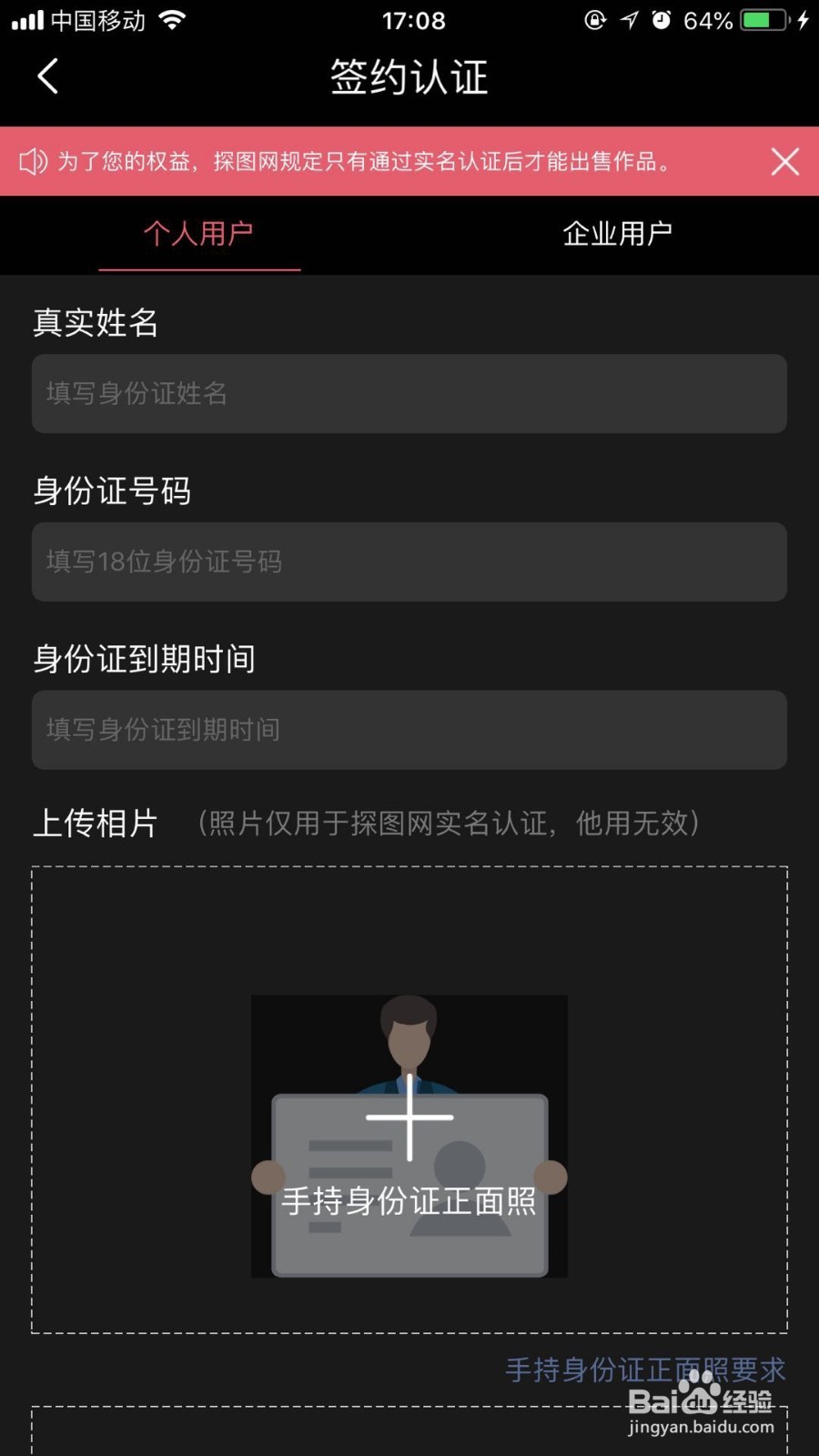Tap the back arrow to exit 签约认证
Viewport: 819px width, 1456px height.
pos(47,77)
